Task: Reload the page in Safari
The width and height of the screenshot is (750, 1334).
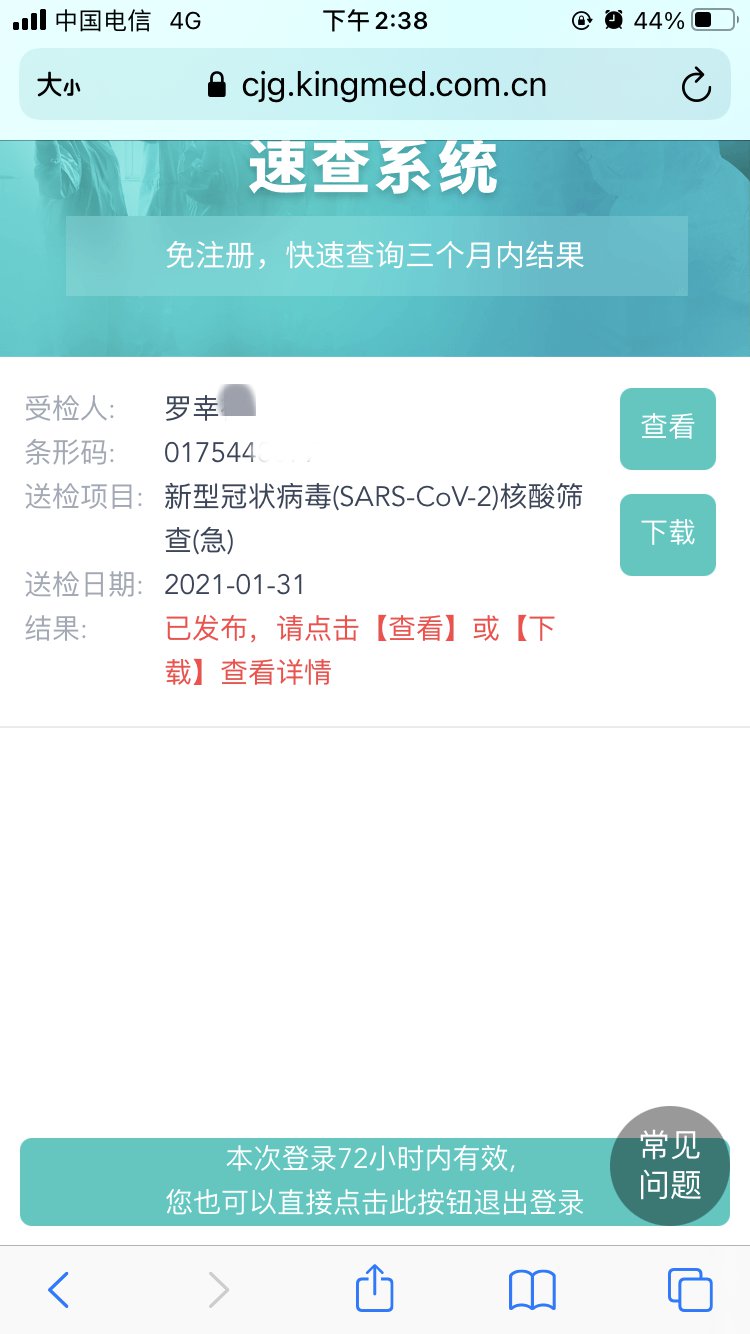Action: (x=696, y=86)
